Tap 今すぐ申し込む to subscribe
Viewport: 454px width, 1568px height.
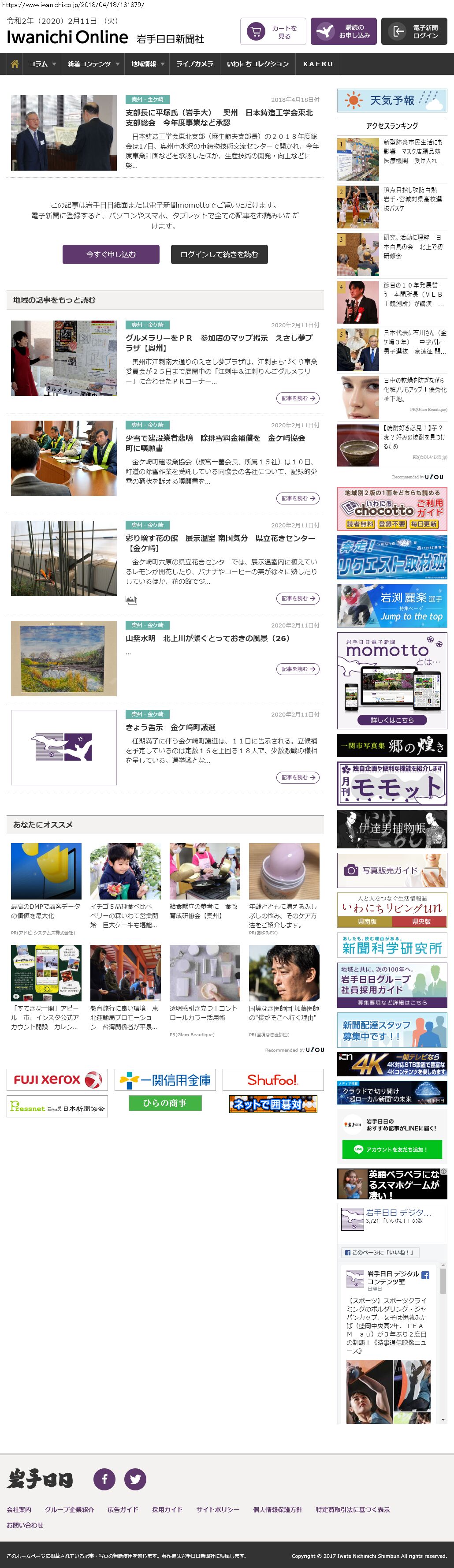point(111,254)
